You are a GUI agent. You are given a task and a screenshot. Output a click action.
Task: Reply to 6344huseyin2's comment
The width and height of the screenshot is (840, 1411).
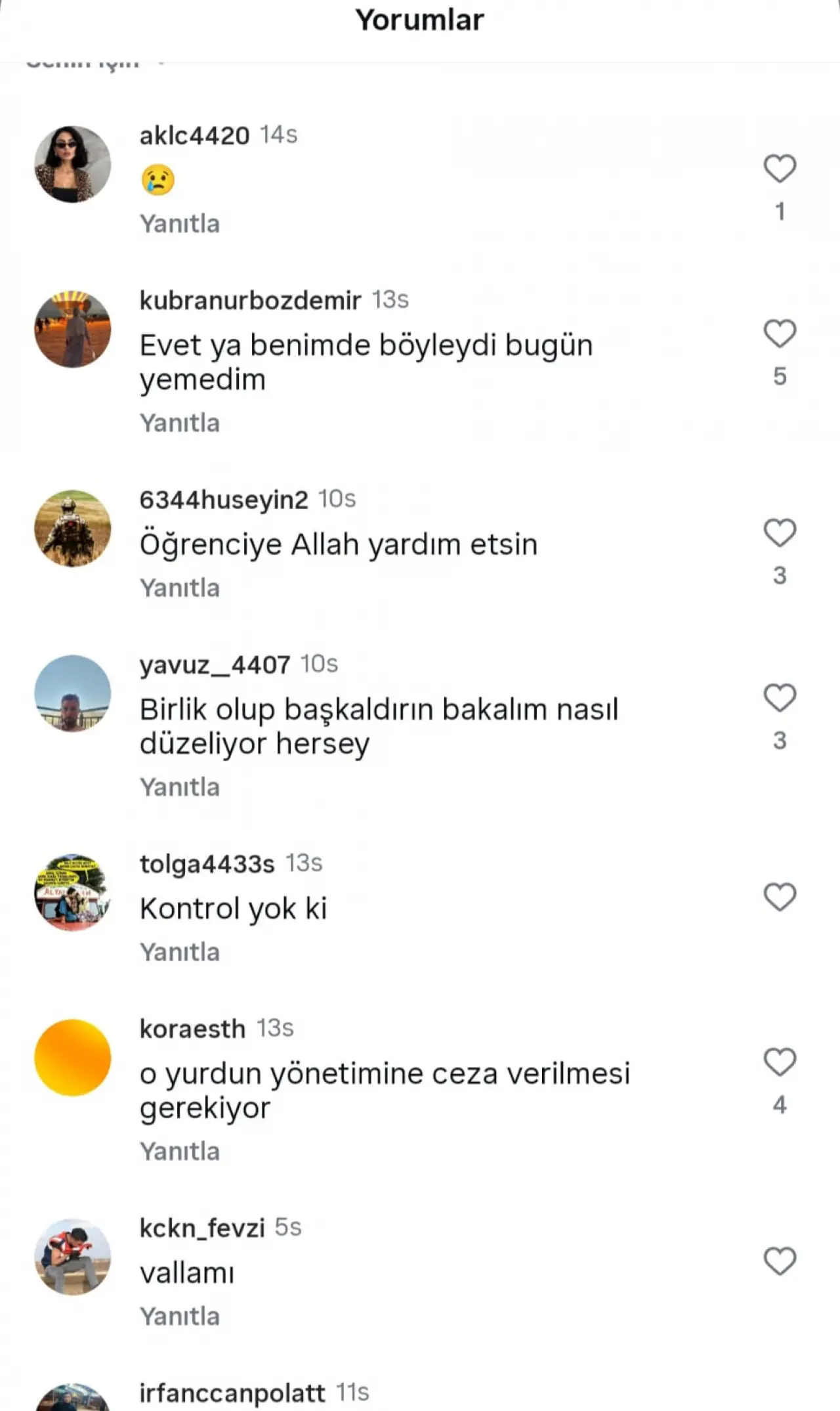tap(180, 588)
